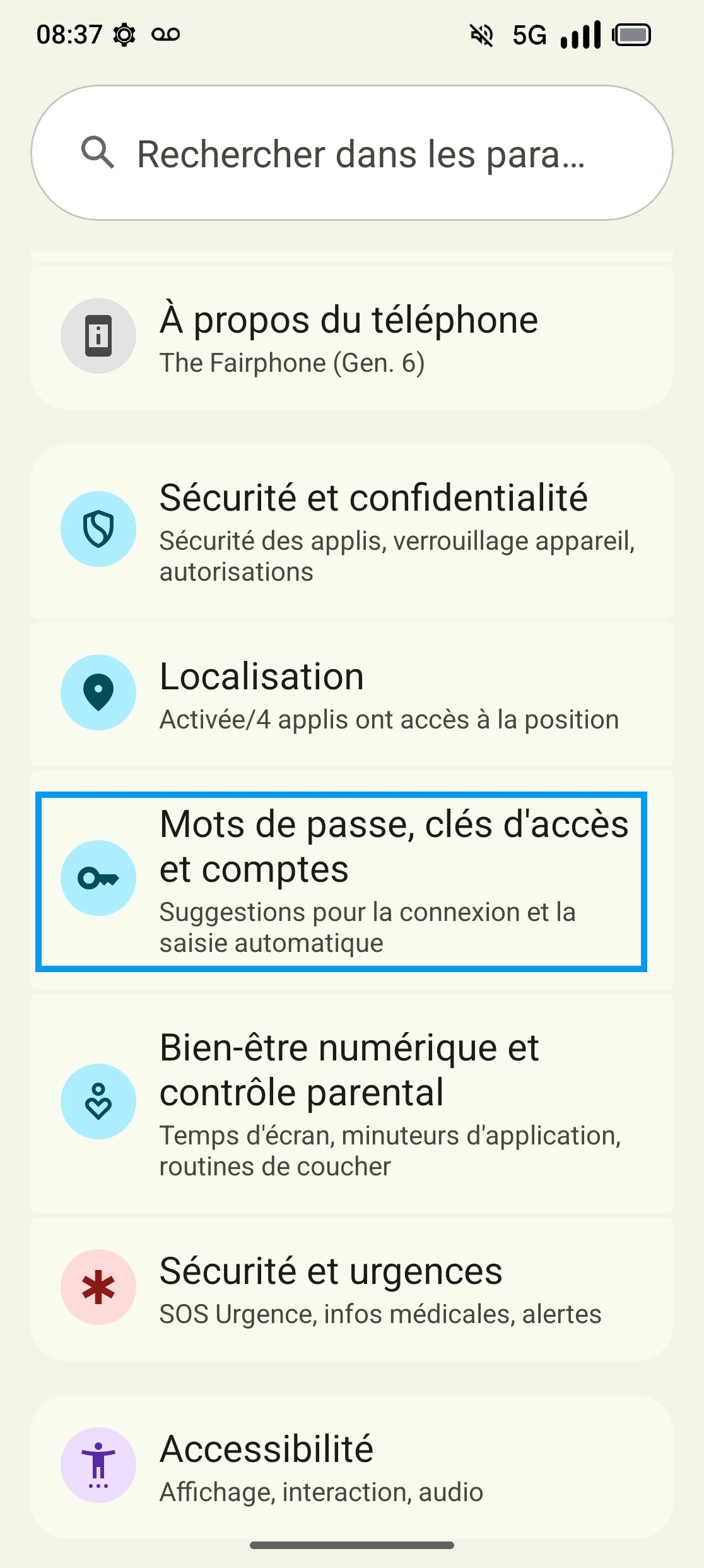Select Mots de passe, clés d'accès et comptes
This screenshot has height=1568, width=704.
click(x=352, y=881)
